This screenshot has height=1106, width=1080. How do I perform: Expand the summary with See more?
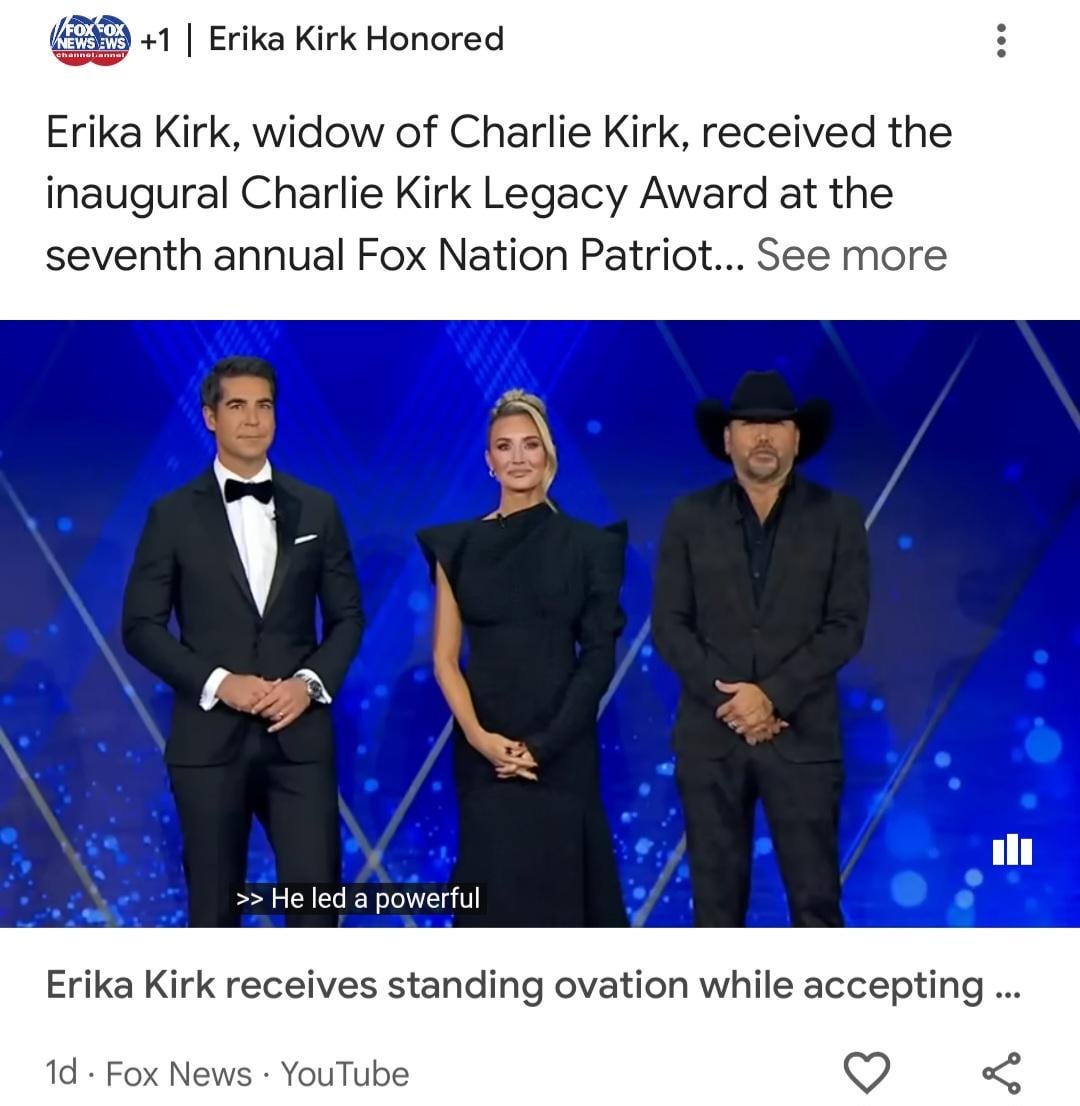pos(850,254)
